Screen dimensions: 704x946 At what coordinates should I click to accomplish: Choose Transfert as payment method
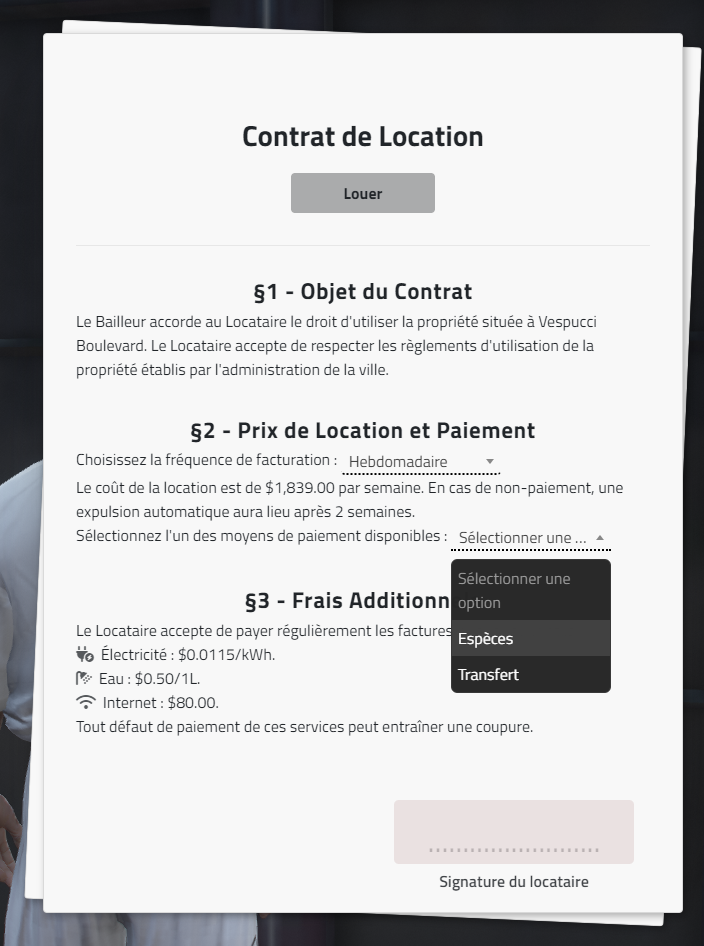530,674
